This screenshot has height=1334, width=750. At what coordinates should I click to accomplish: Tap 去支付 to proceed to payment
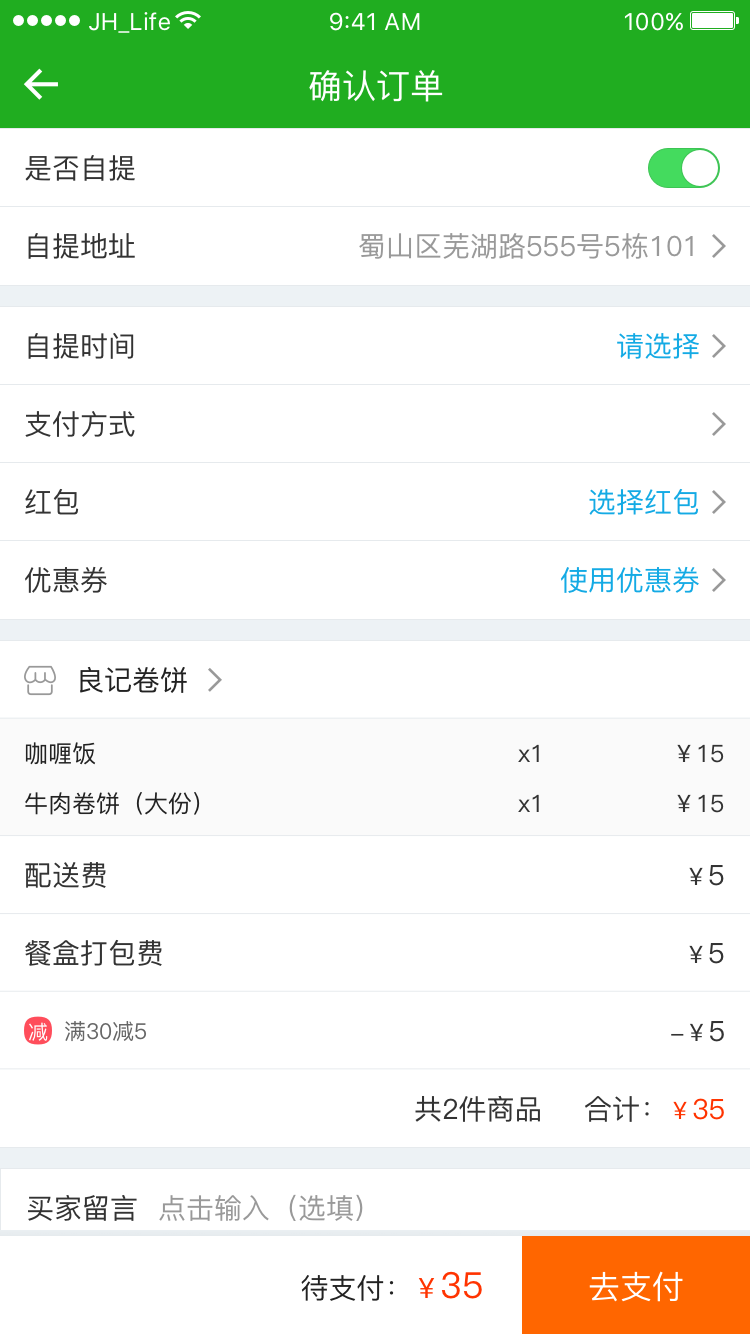(636, 1285)
